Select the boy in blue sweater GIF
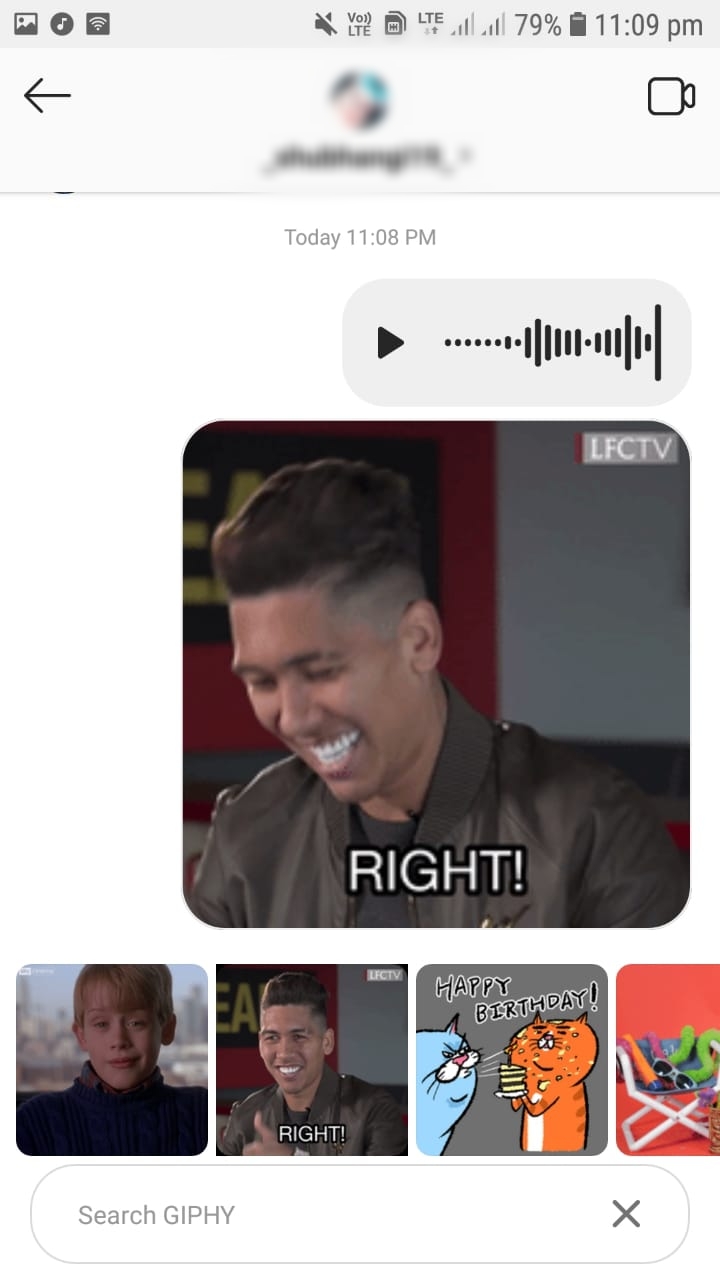Screen dimensions: 720x1280 [x=112, y=1060]
